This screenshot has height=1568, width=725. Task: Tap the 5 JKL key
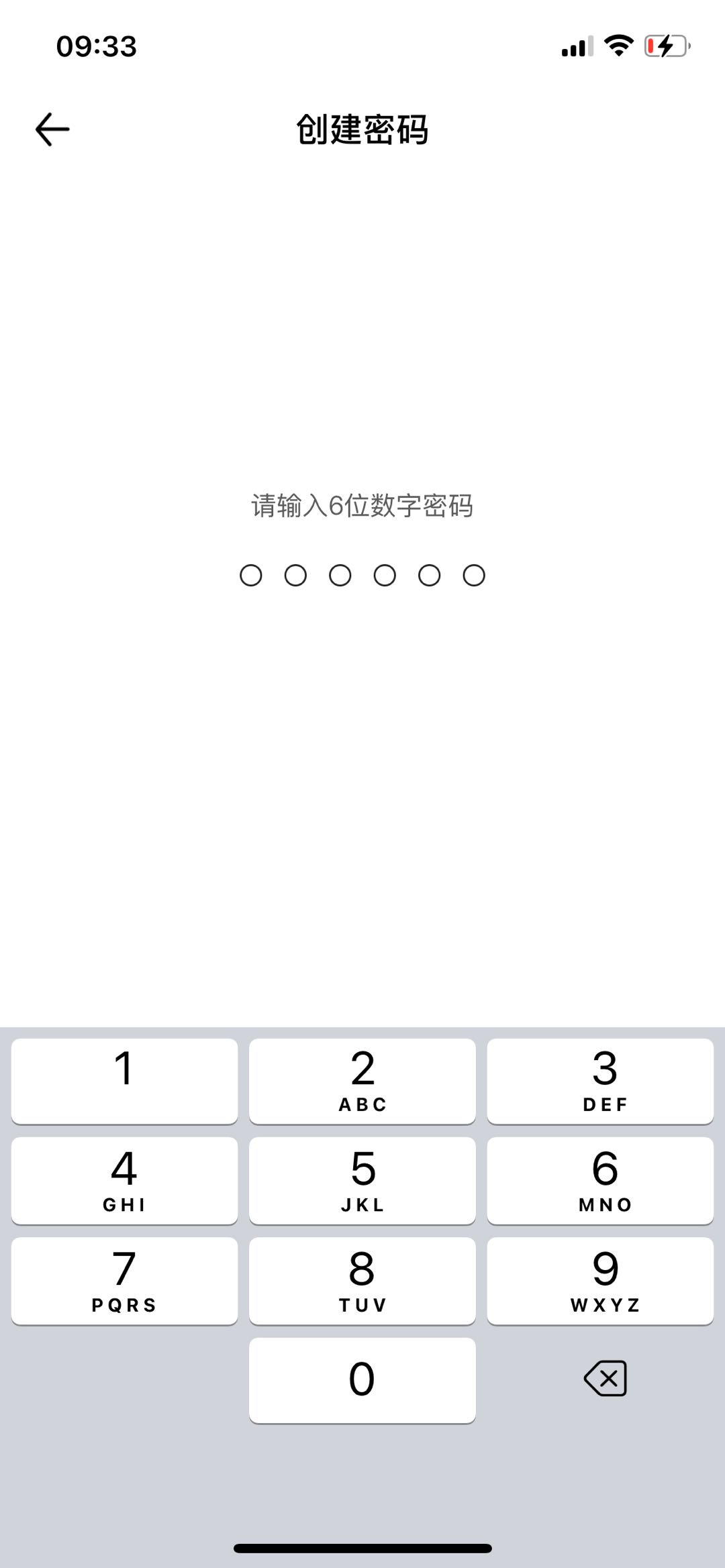point(362,1180)
